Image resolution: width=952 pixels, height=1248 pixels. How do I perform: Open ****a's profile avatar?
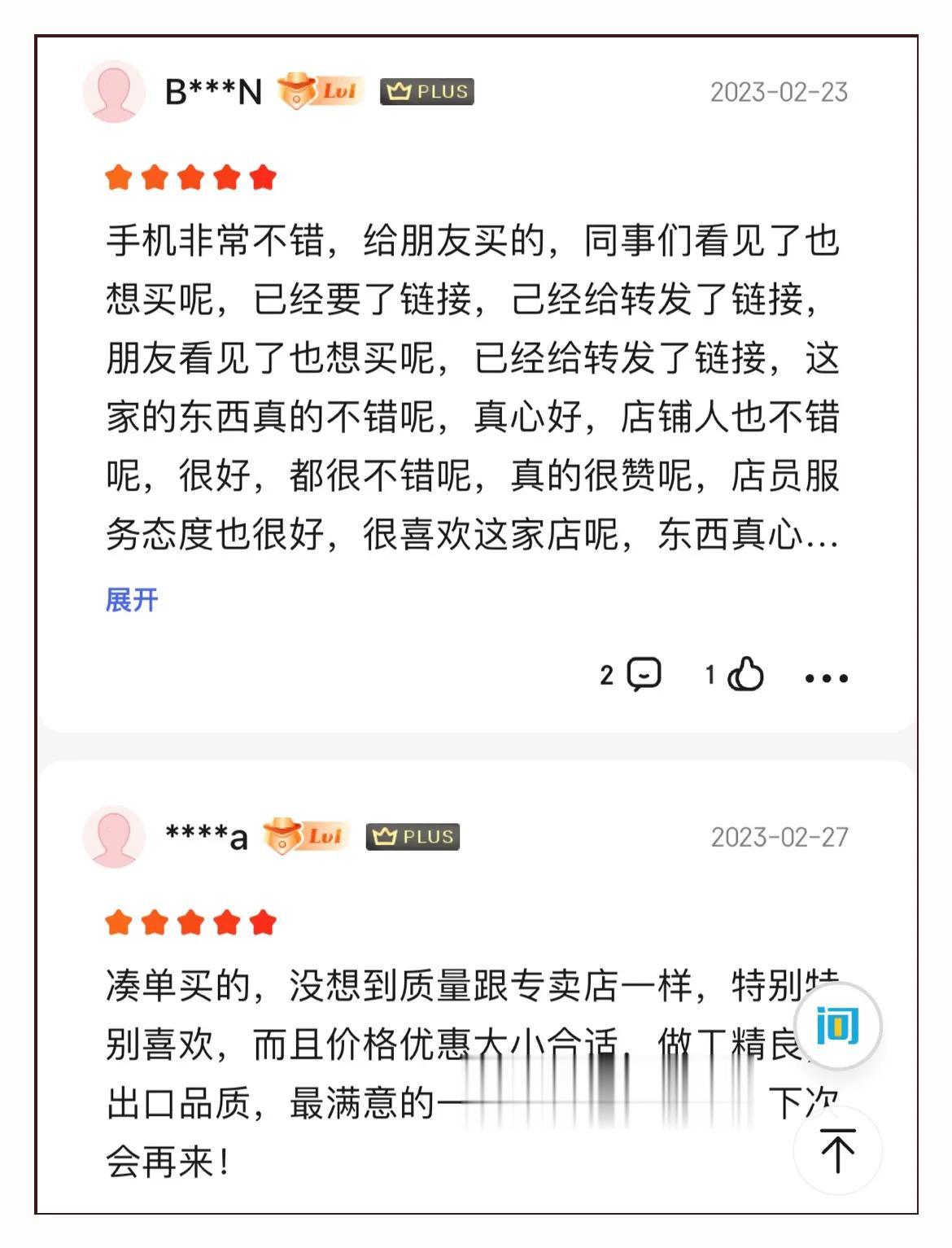114,836
